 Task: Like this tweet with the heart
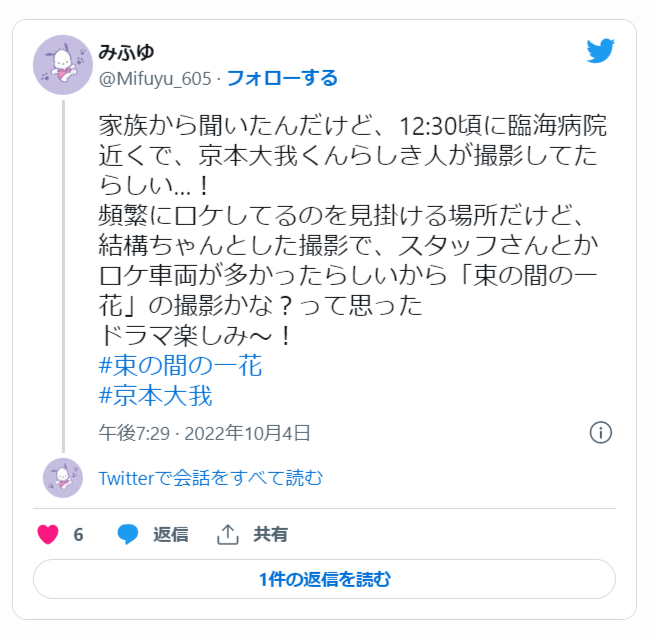click(x=48, y=534)
